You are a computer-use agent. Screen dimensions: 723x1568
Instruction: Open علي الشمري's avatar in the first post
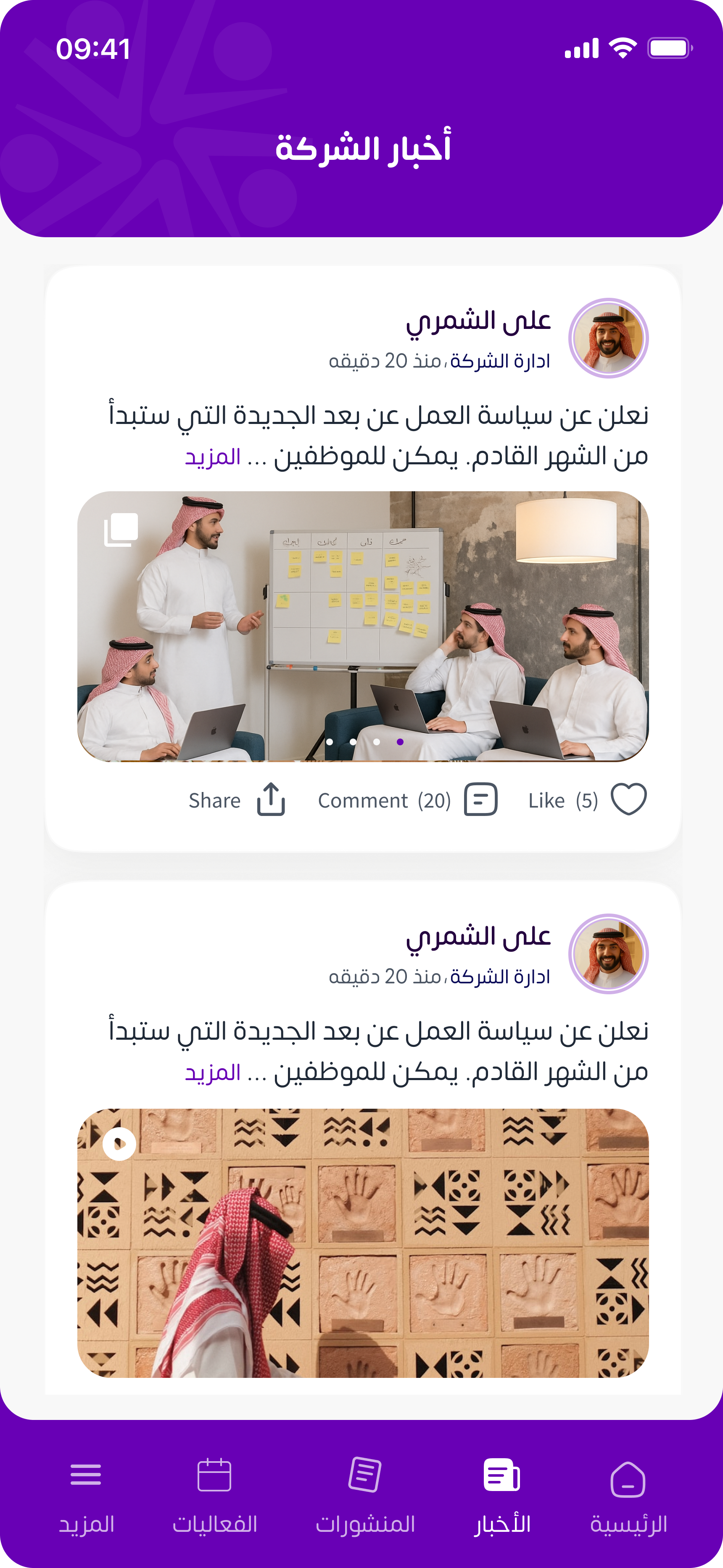pos(608,339)
